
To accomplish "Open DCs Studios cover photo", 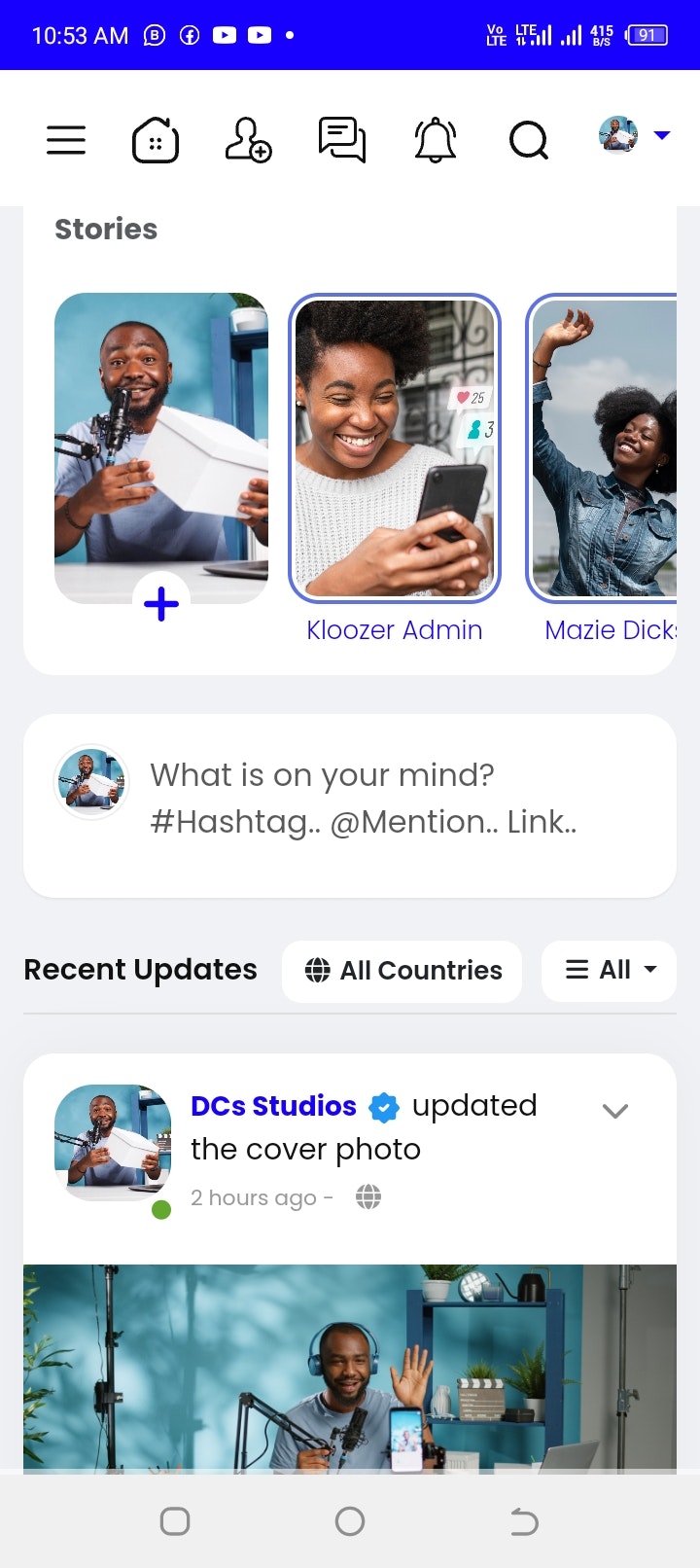I will (350, 1367).
